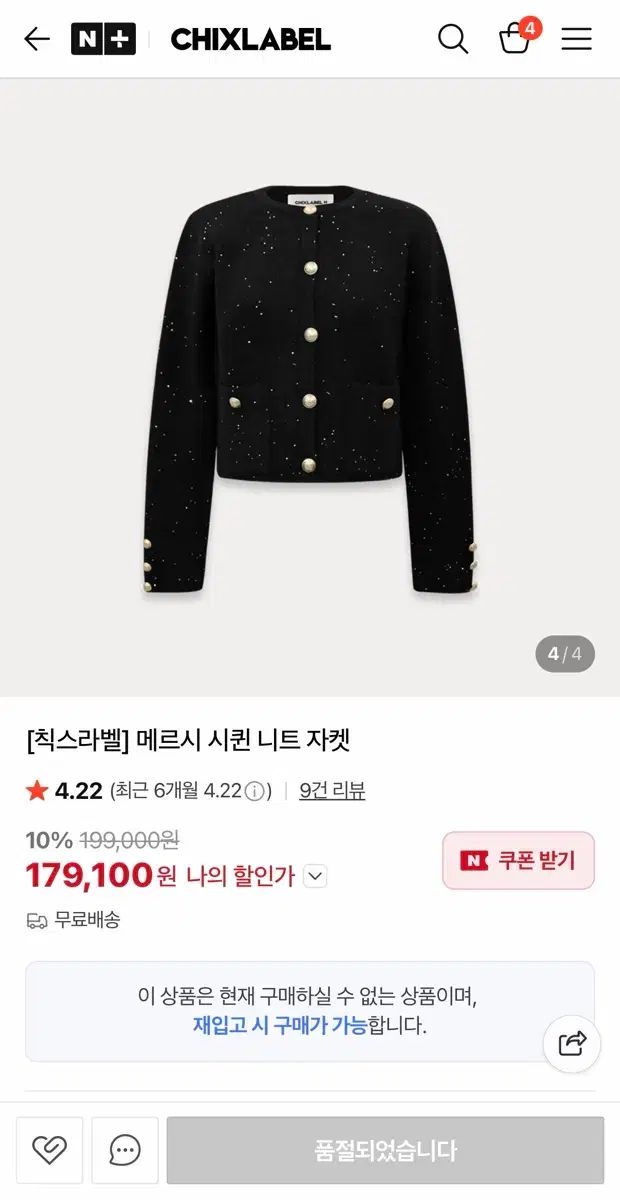This screenshot has width=620, height=1200.
Task: Add jacket to wishlist with heart icon
Action: pyautogui.click(x=49, y=1150)
